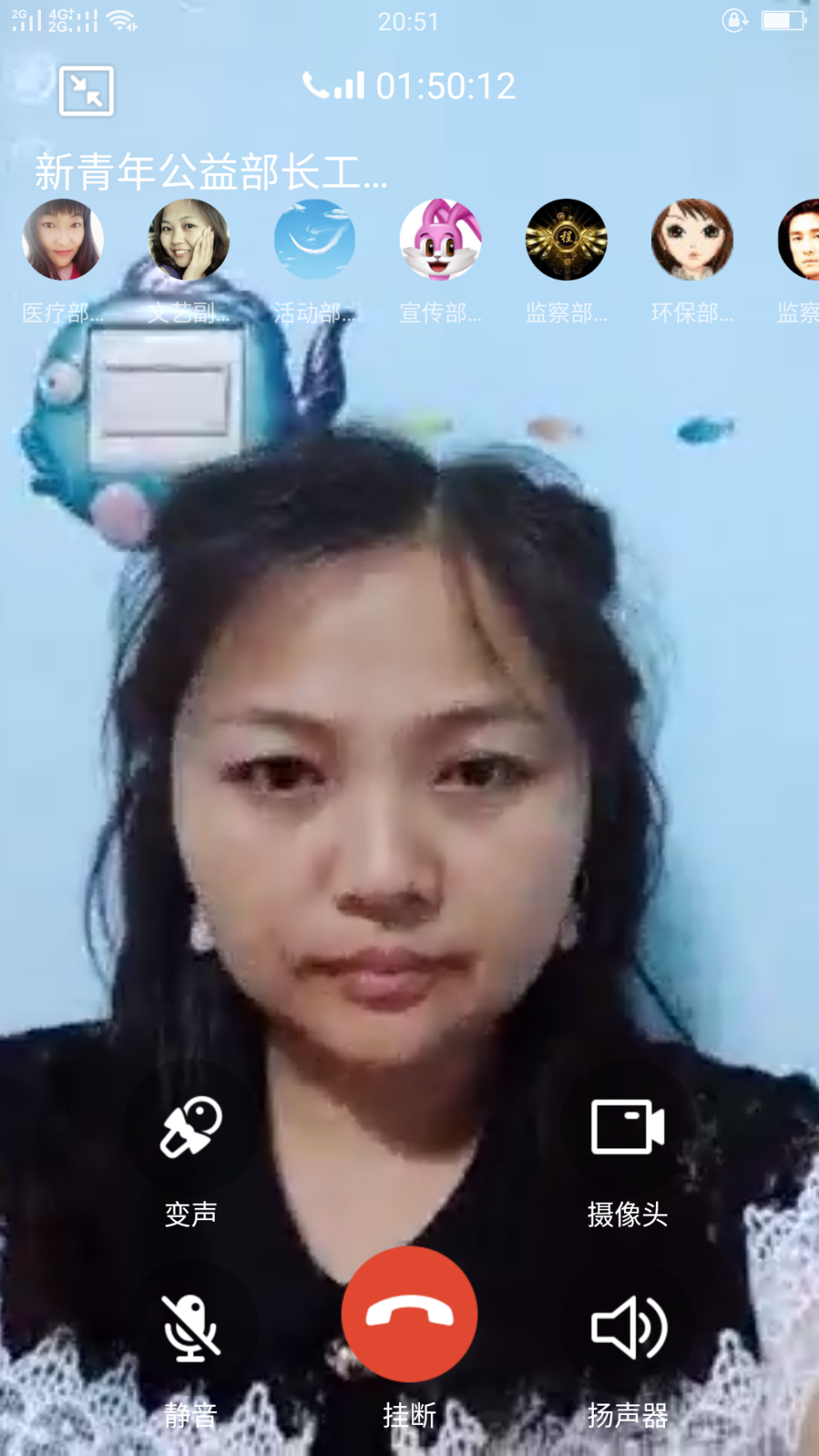Select participant 医疗部 avatar

(x=63, y=239)
